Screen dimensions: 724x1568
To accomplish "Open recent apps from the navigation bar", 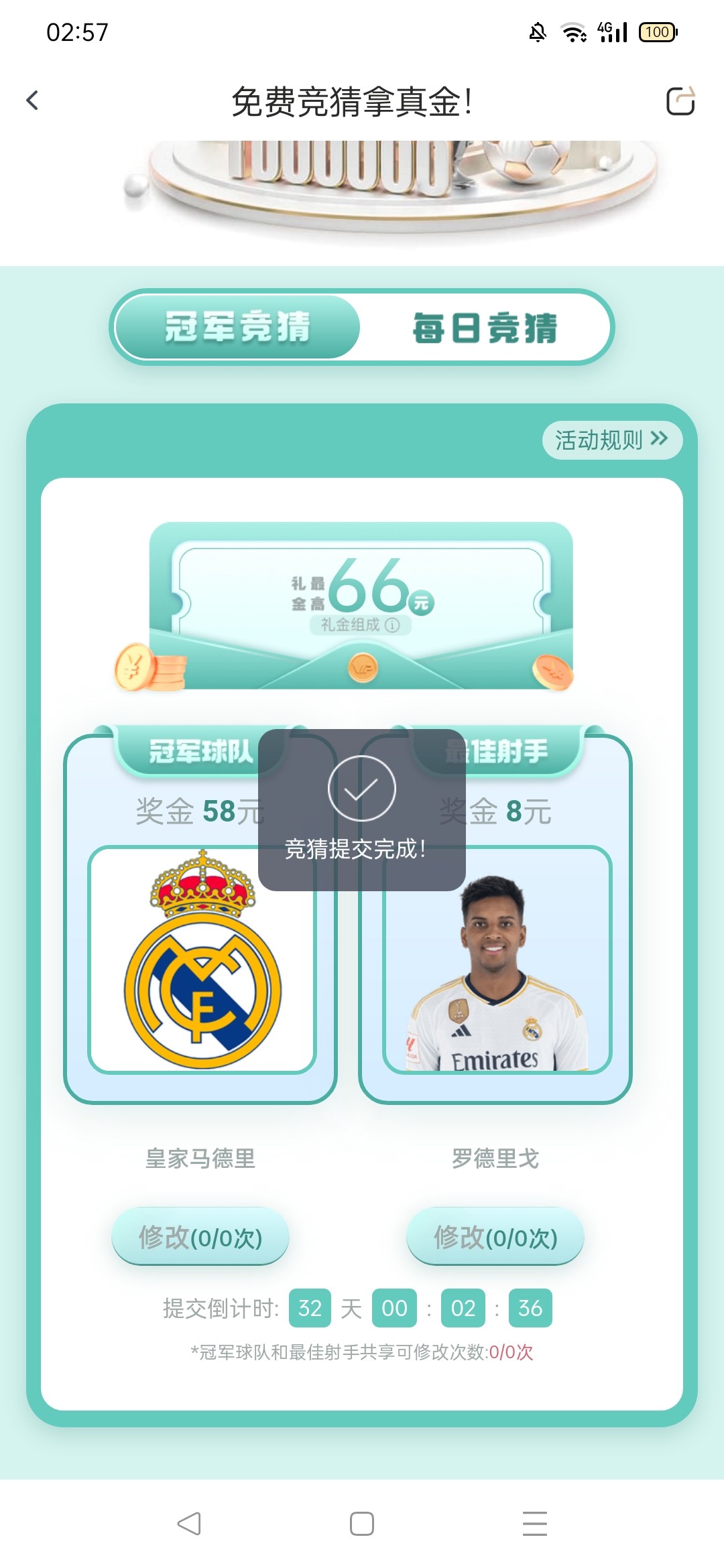I will pyautogui.click(x=535, y=1523).
